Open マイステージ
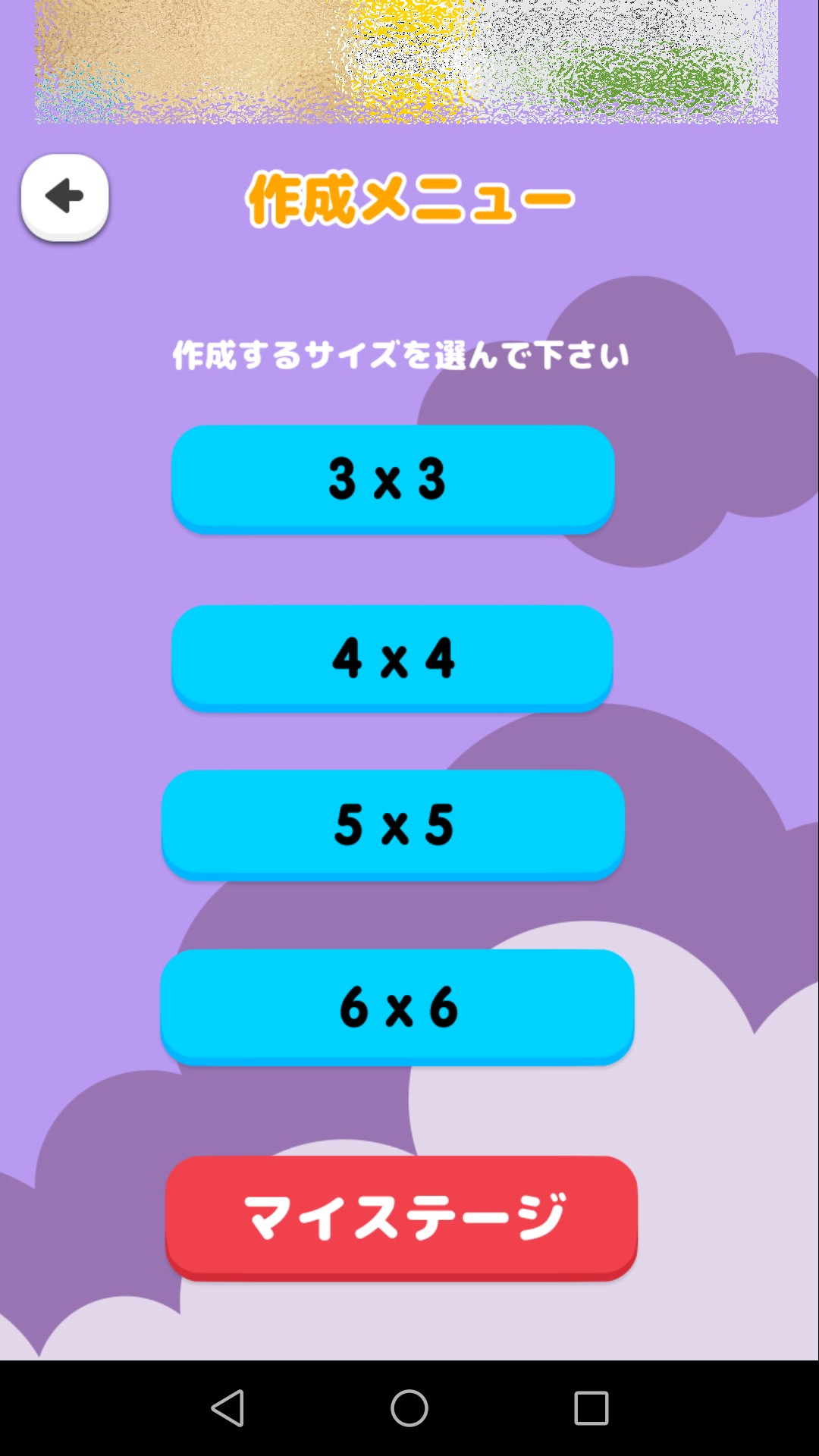The width and height of the screenshot is (819, 1456). (401, 1216)
